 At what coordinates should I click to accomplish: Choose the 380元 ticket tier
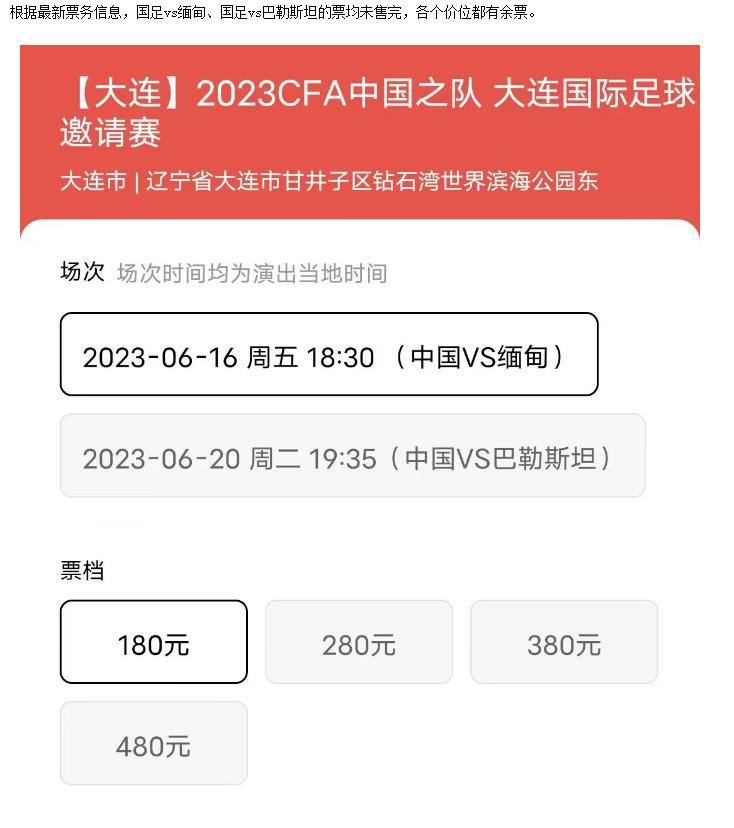[x=563, y=642]
